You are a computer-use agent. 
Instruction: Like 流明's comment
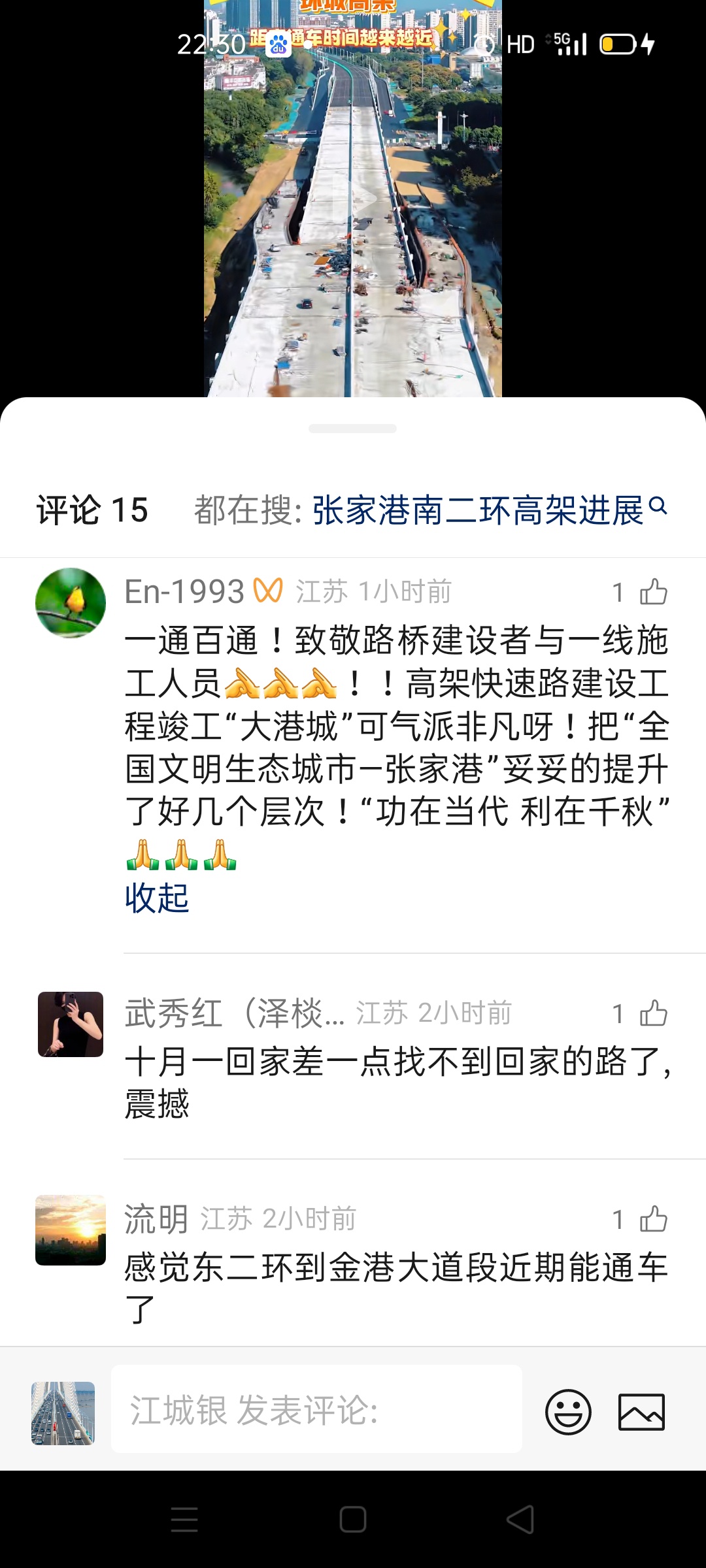click(x=653, y=1220)
